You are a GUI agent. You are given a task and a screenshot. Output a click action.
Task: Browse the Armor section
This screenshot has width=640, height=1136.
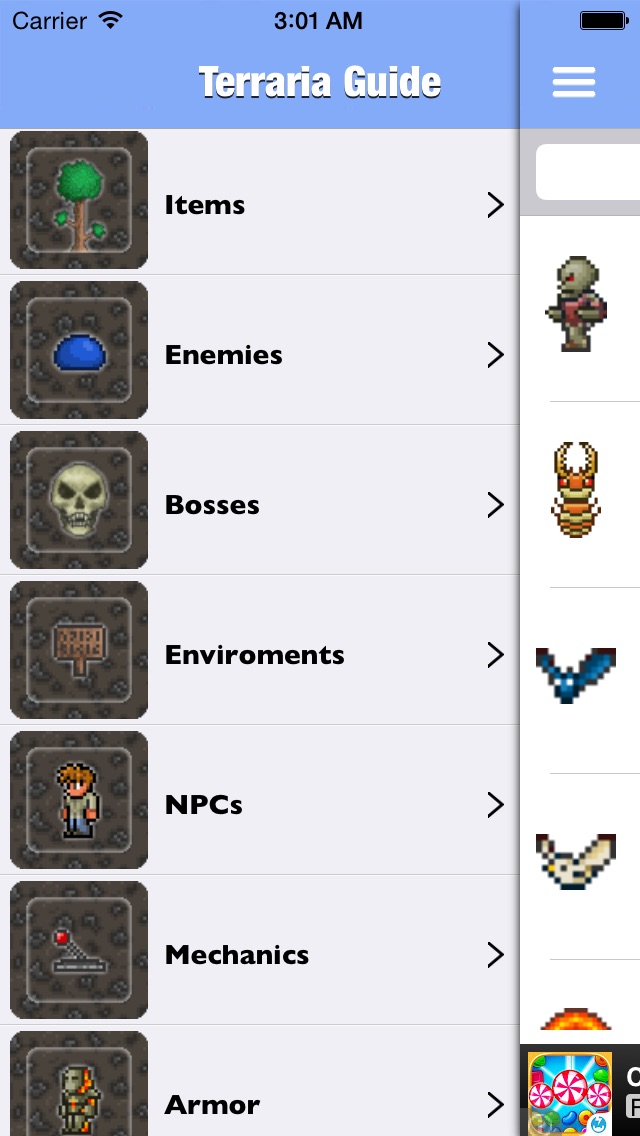pyautogui.click(x=260, y=1098)
